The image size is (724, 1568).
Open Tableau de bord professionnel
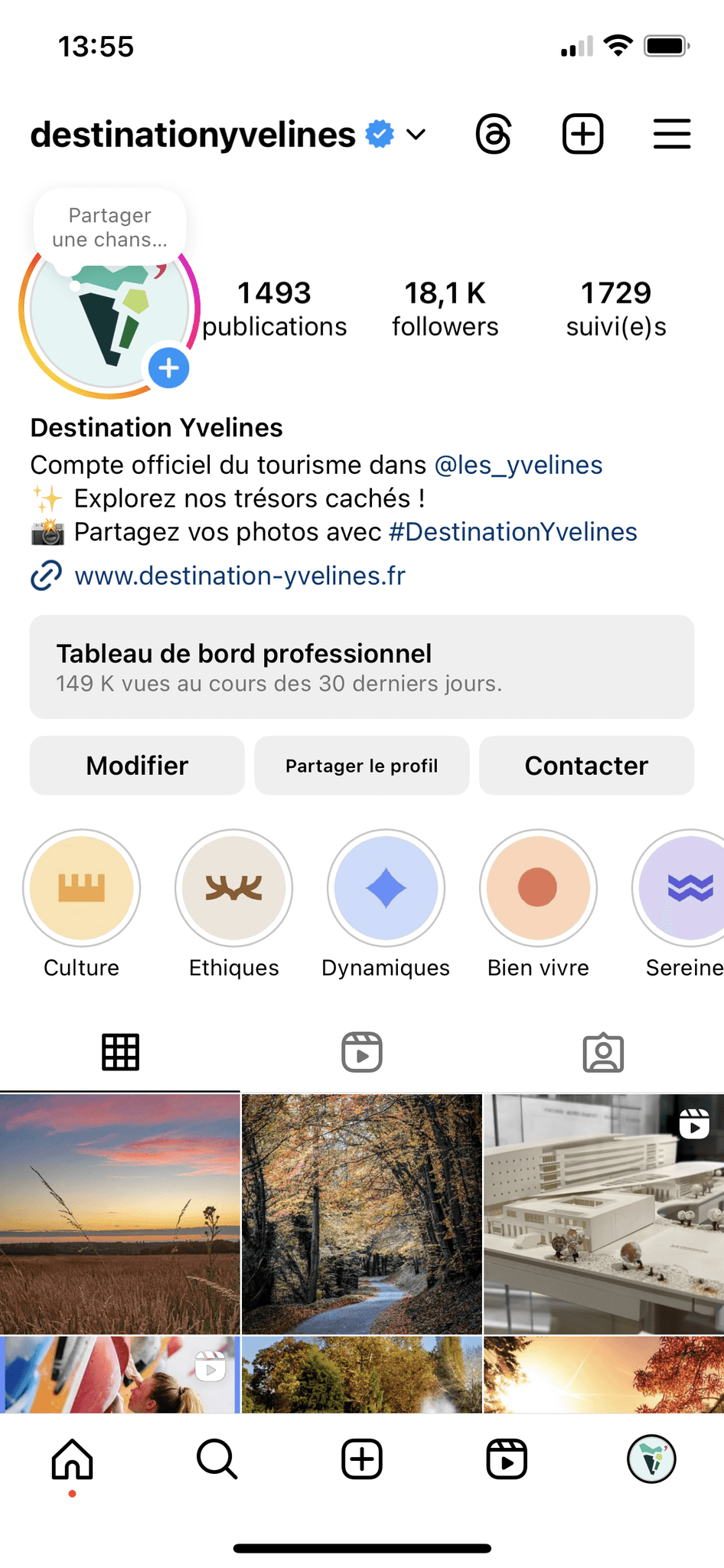362,667
